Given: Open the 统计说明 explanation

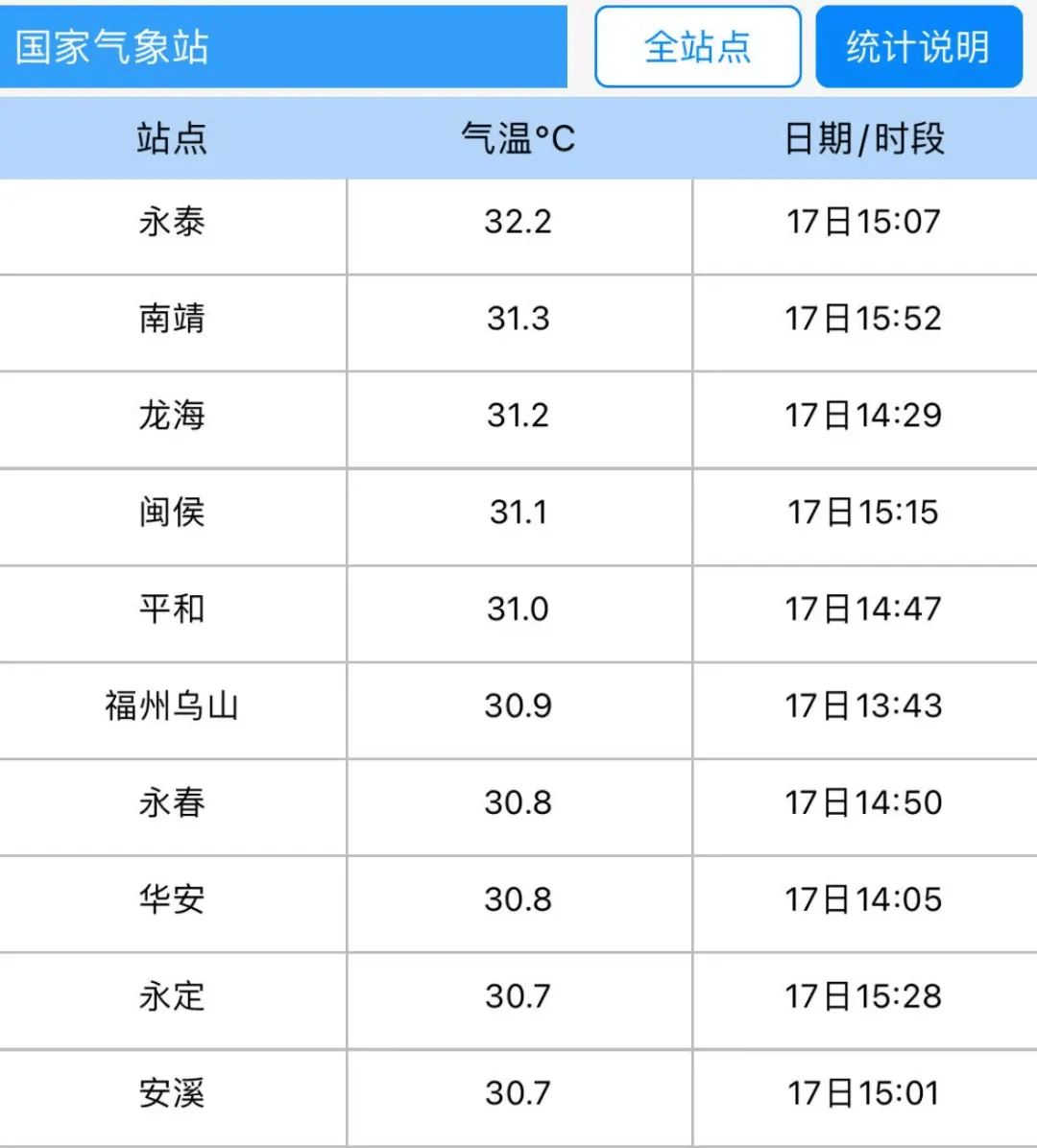Looking at the screenshot, I should (918, 47).
